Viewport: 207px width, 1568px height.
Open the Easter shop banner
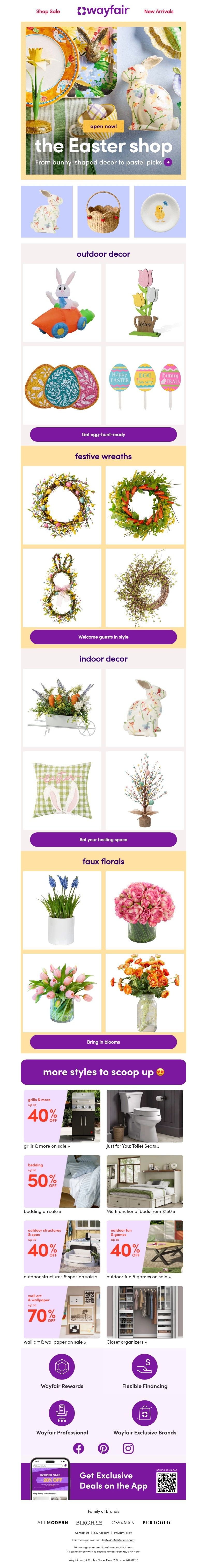point(103,100)
